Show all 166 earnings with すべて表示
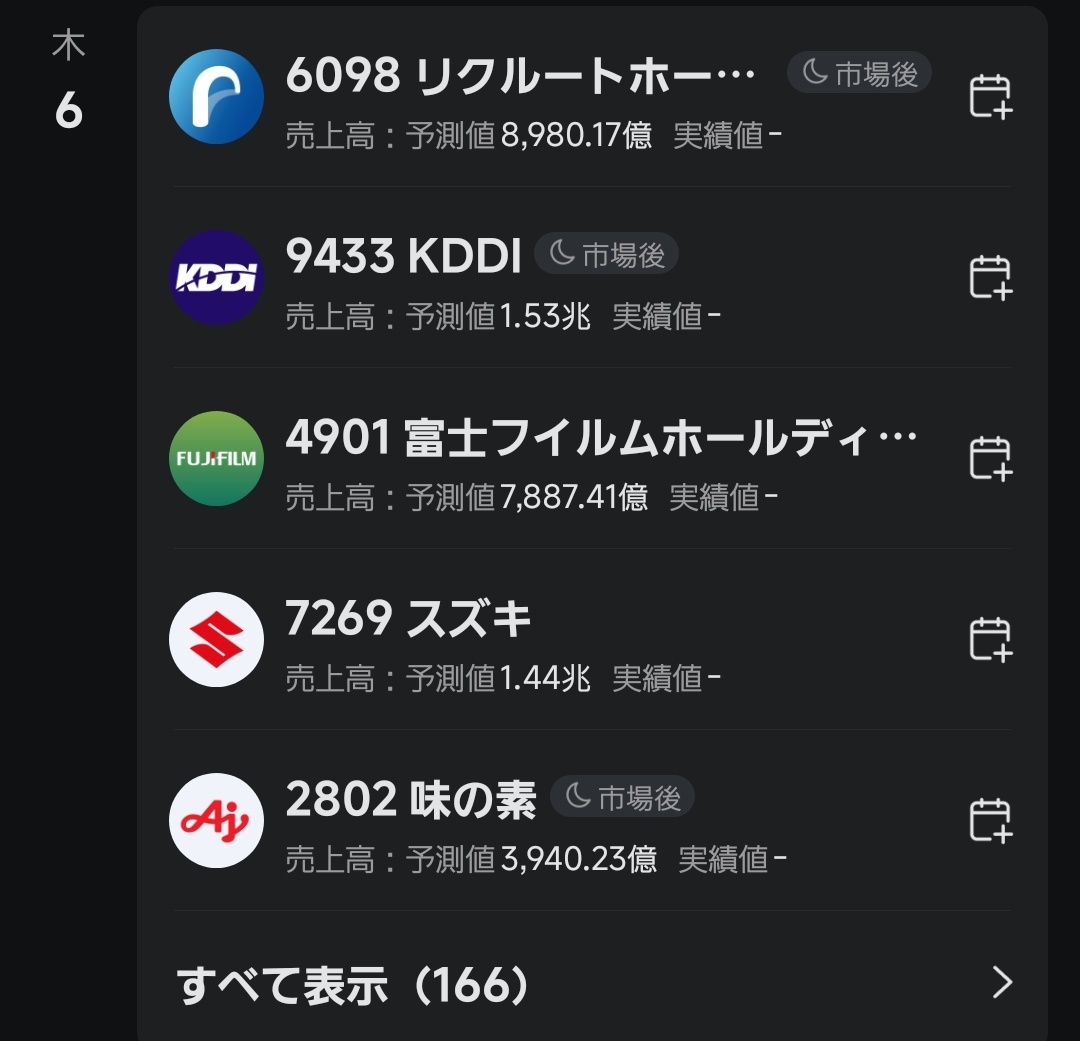The height and width of the screenshot is (1041, 1080). (x=592, y=984)
